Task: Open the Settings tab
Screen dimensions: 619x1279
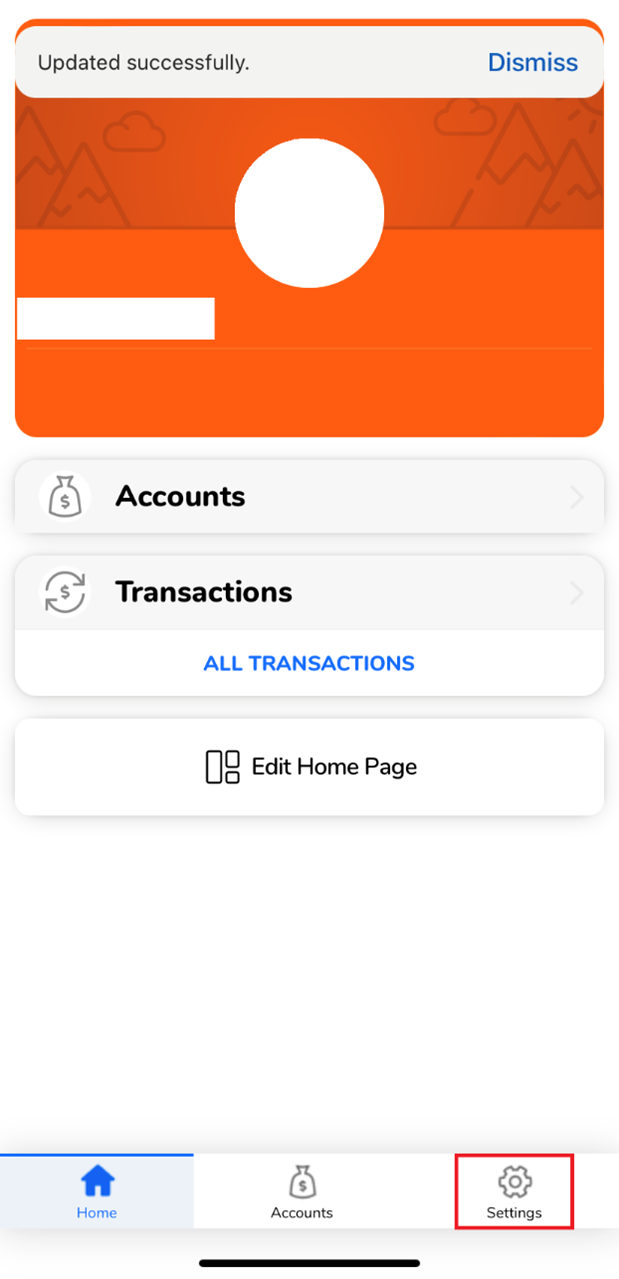Action: tap(514, 1192)
